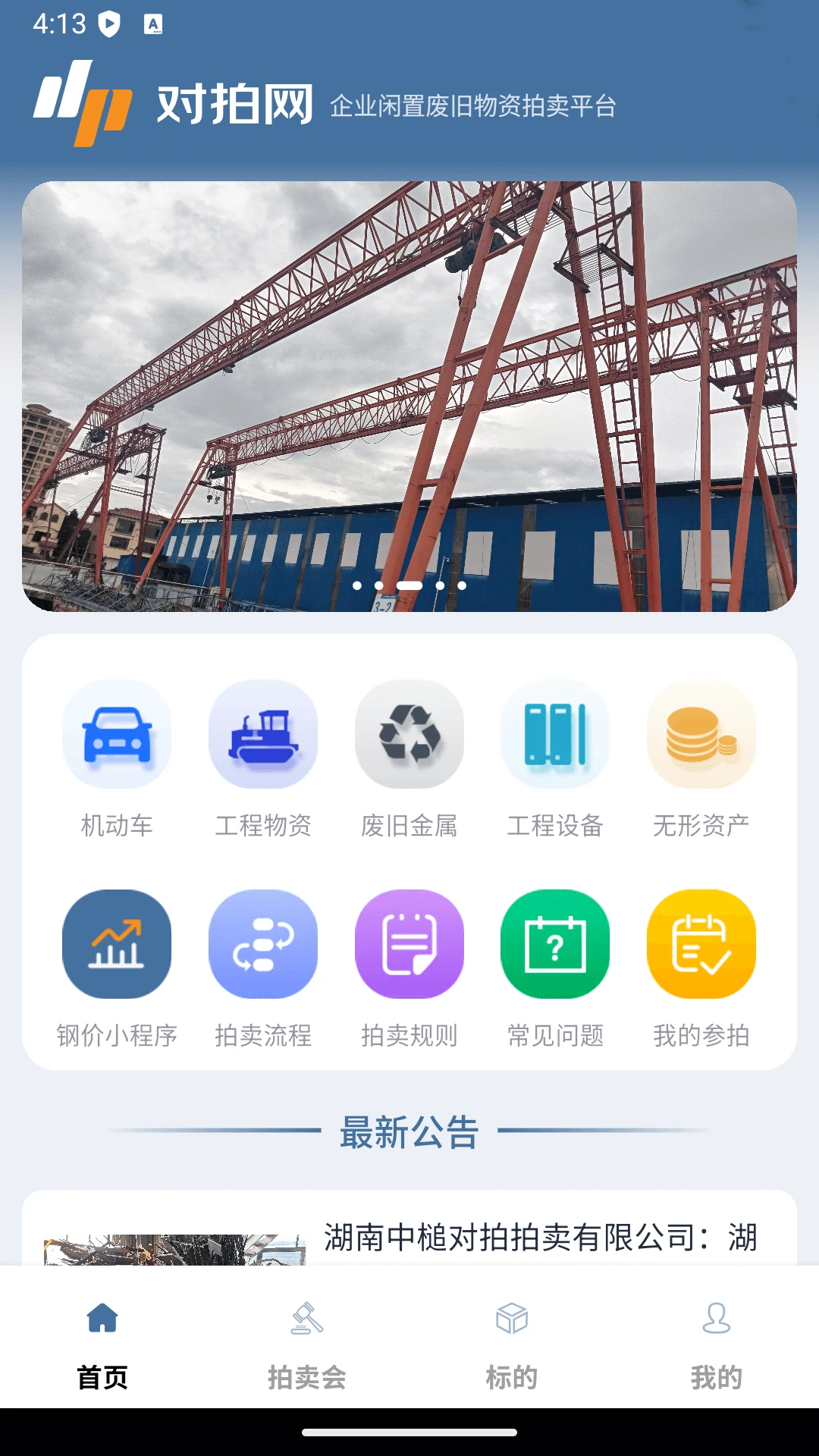View the 拍卖规则 auction rules
Screen dimensions: 819x1456
tap(409, 971)
